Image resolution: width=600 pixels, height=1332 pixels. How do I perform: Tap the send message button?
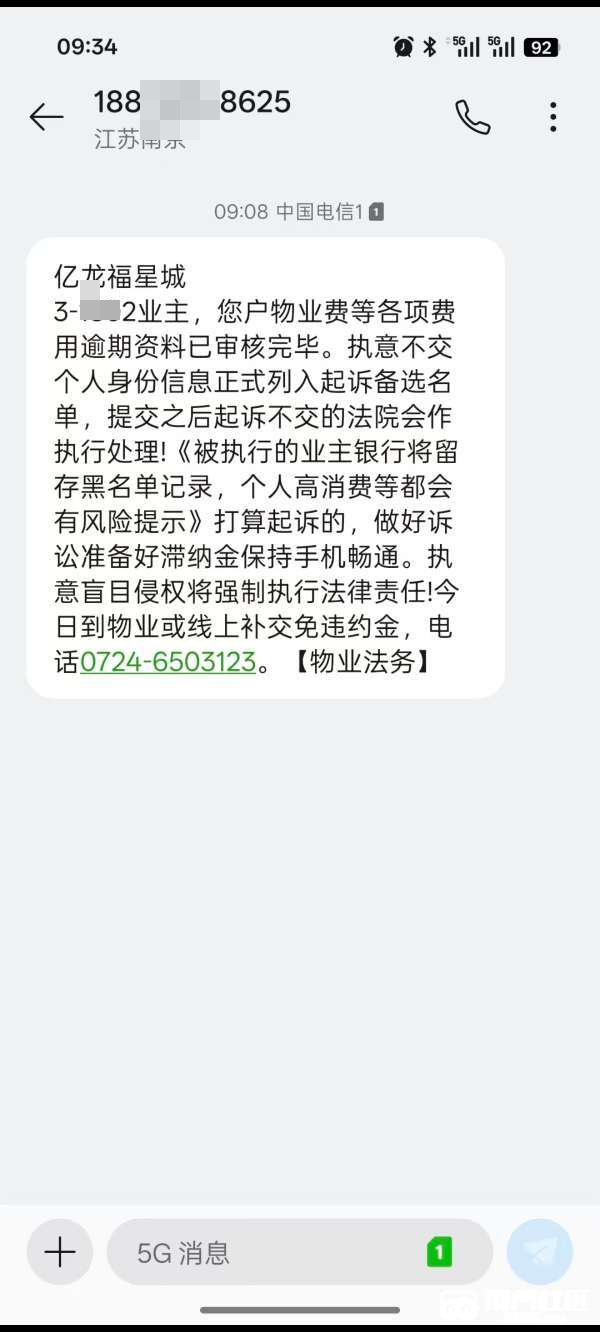[540, 1252]
